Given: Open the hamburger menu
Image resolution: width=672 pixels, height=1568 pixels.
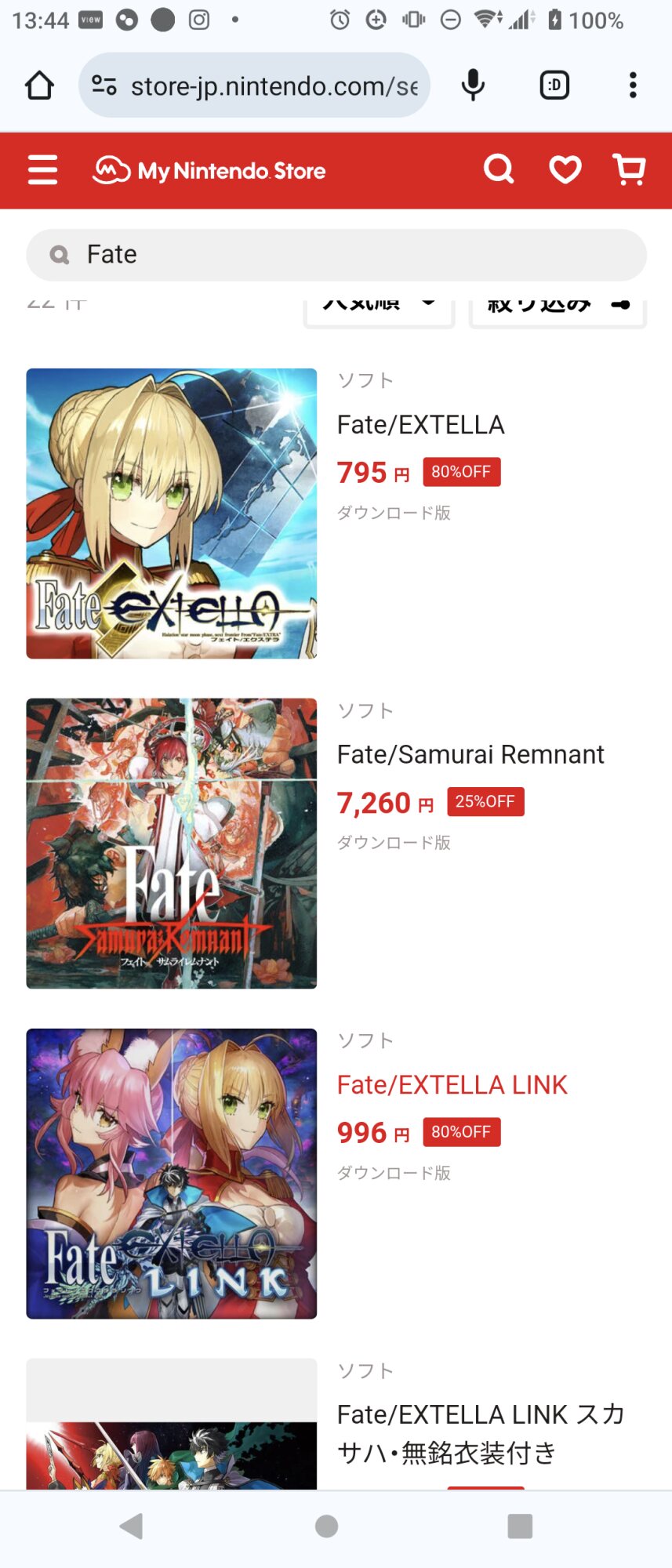Looking at the screenshot, I should (x=42, y=169).
